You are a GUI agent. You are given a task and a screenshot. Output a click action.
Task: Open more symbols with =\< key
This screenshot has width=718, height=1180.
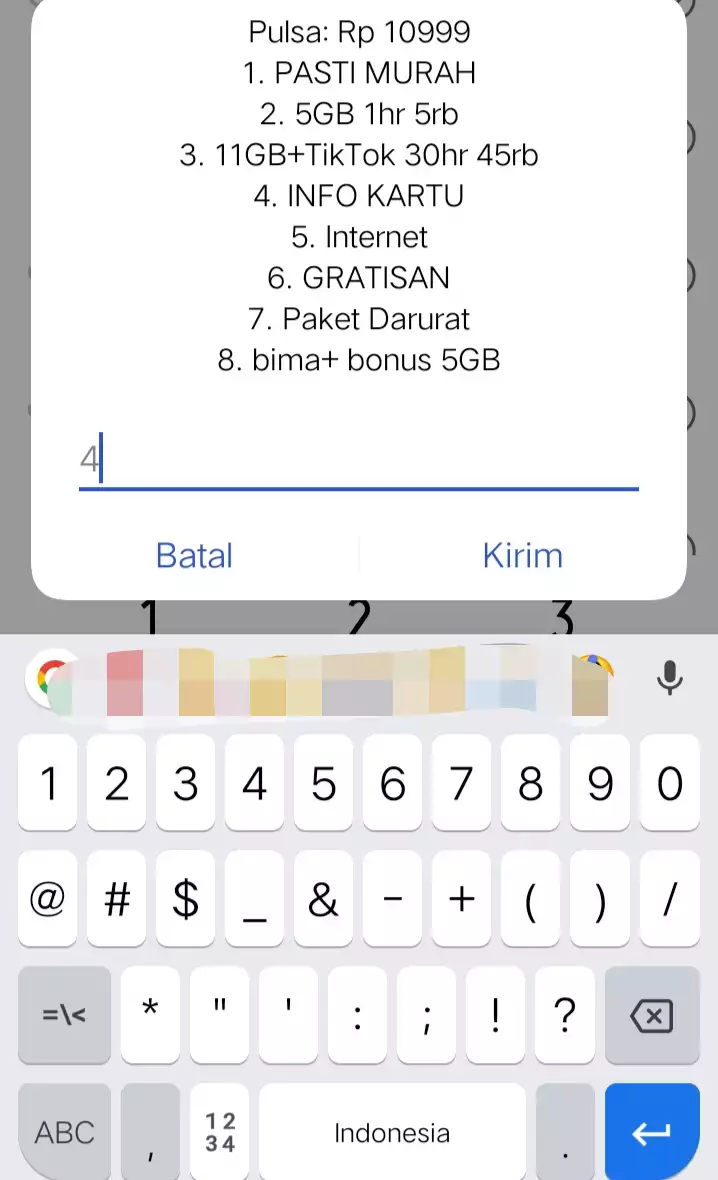[x=64, y=1016]
